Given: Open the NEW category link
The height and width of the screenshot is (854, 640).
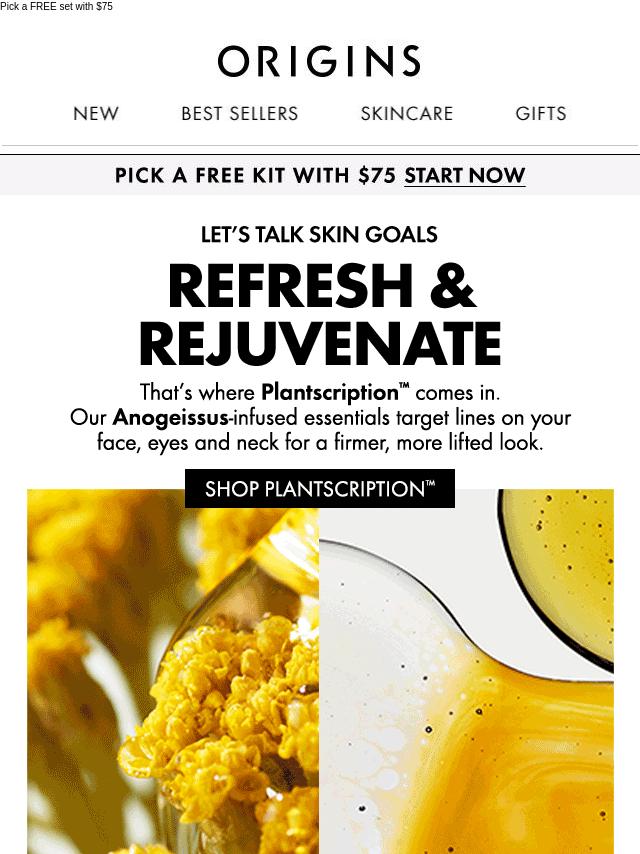Looking at the screenshot, I should click(96, 114).
